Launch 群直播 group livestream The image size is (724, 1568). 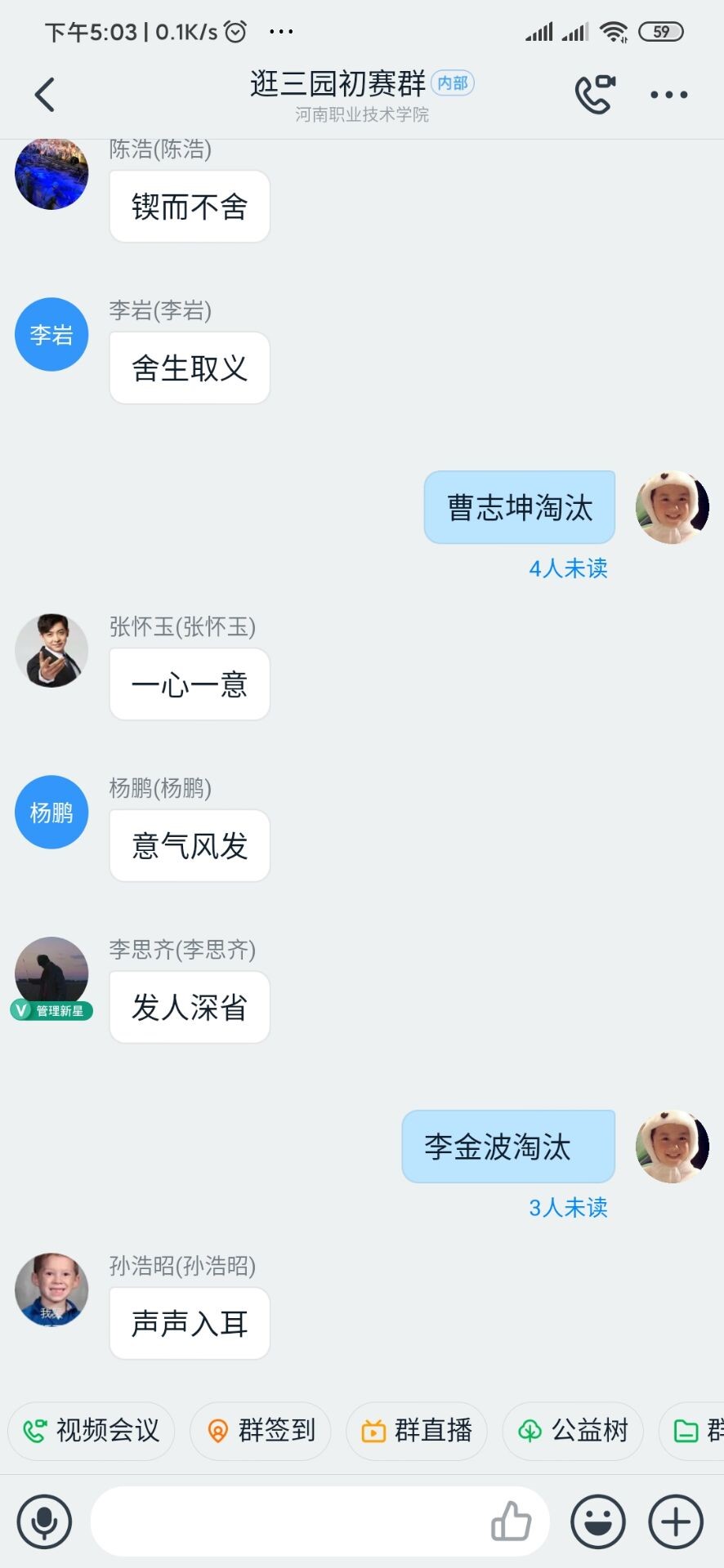(x=417, y=1431)
